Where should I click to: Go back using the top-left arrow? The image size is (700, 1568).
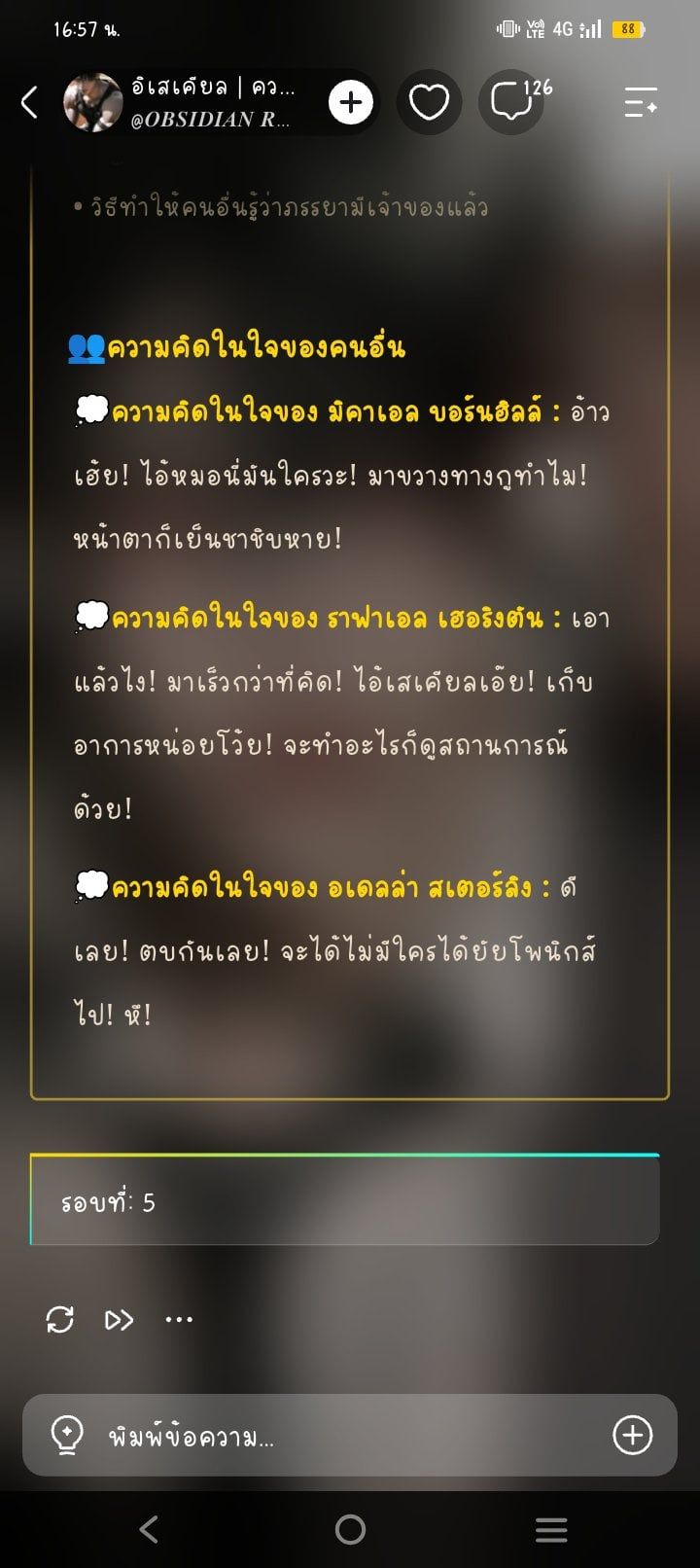tap(30, 102)
